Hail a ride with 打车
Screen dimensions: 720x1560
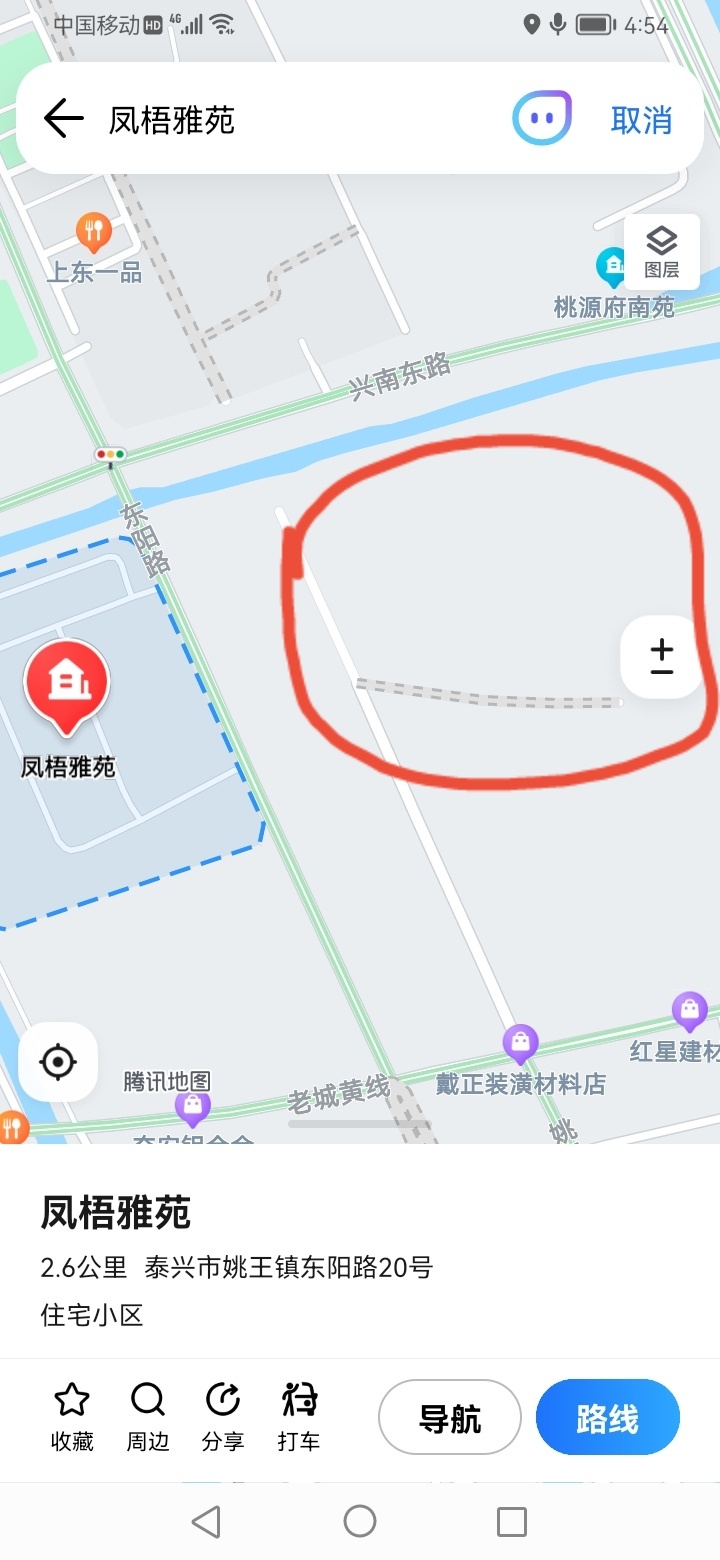pyautogui.click(x=298, y=1417)
